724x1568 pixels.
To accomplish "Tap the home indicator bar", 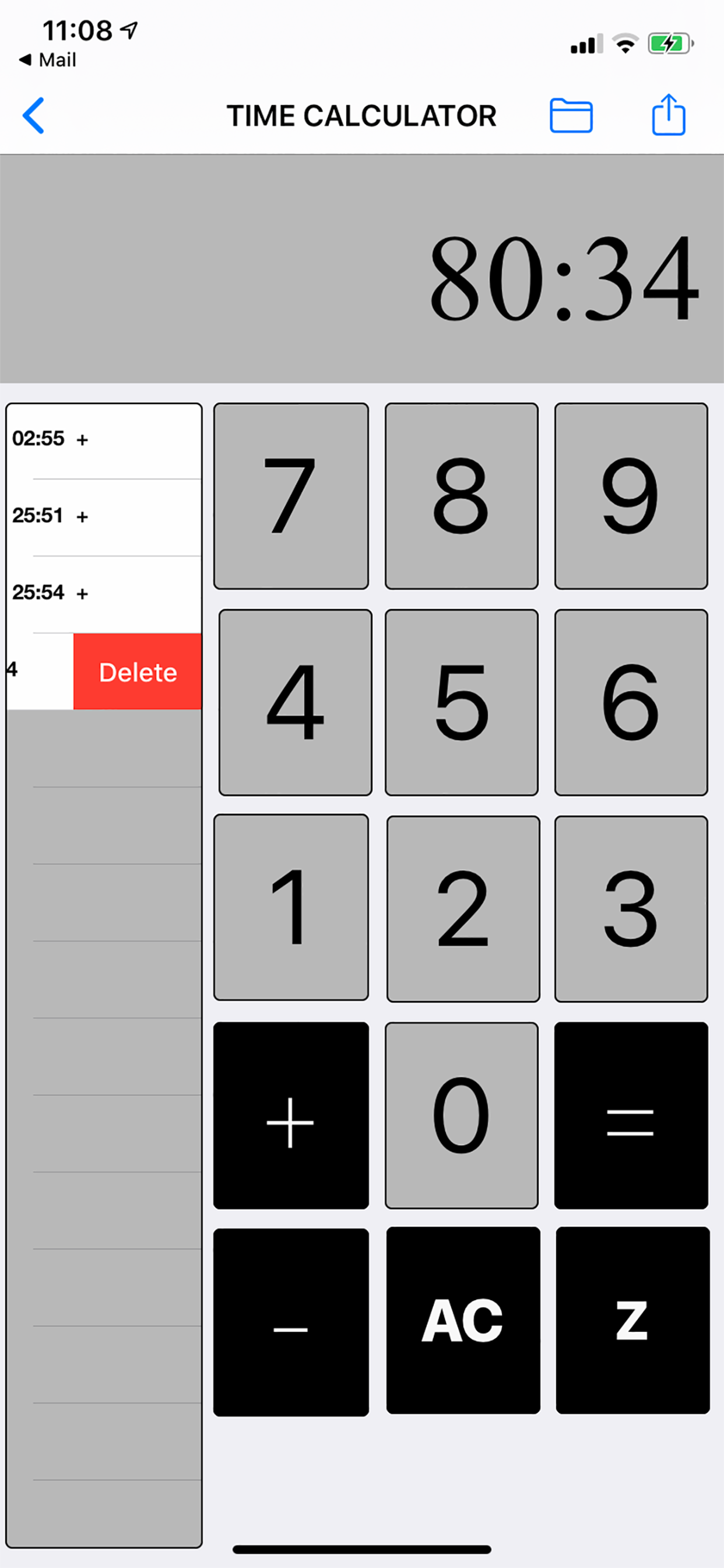I will click(362, 1549).
